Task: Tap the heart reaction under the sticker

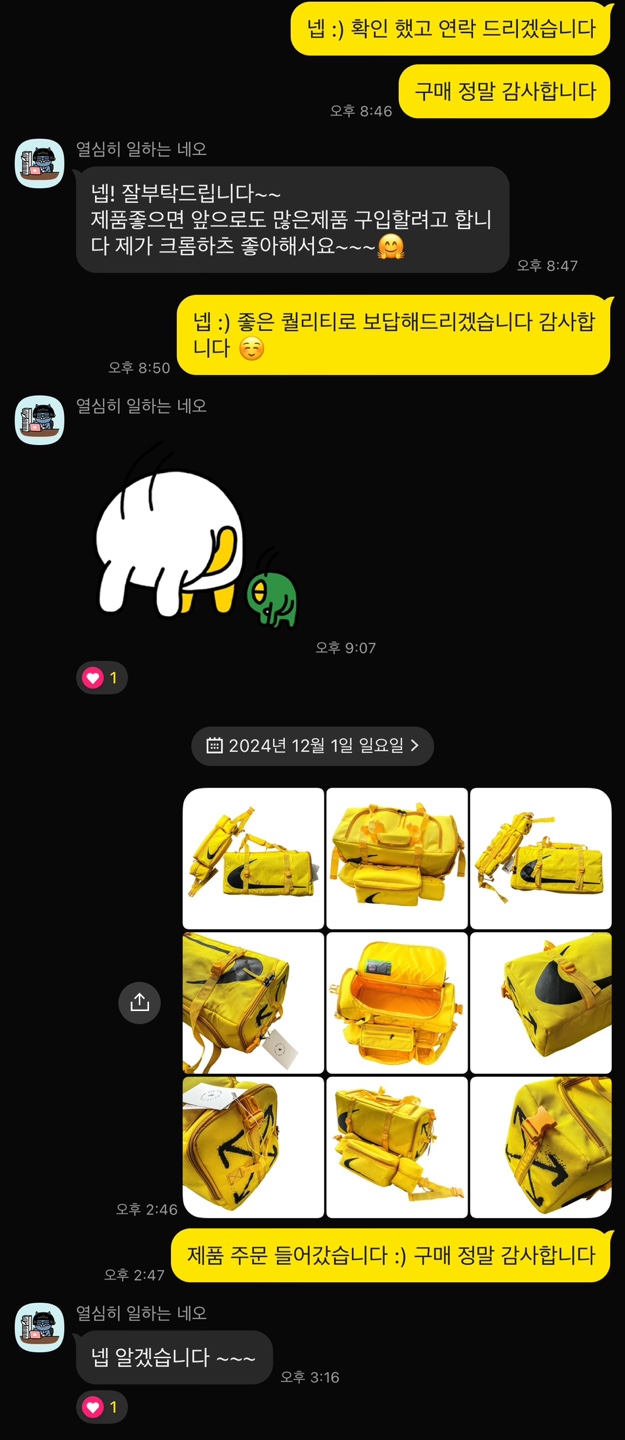Action: (102, 678)
